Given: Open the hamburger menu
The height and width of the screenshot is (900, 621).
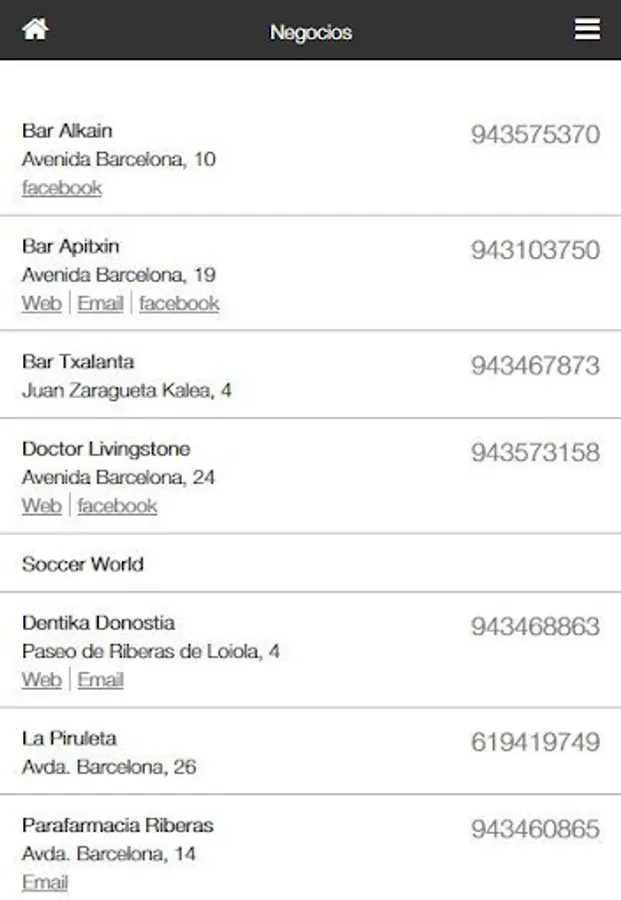Looking at the screenshot, I should (x=587, y=29).
